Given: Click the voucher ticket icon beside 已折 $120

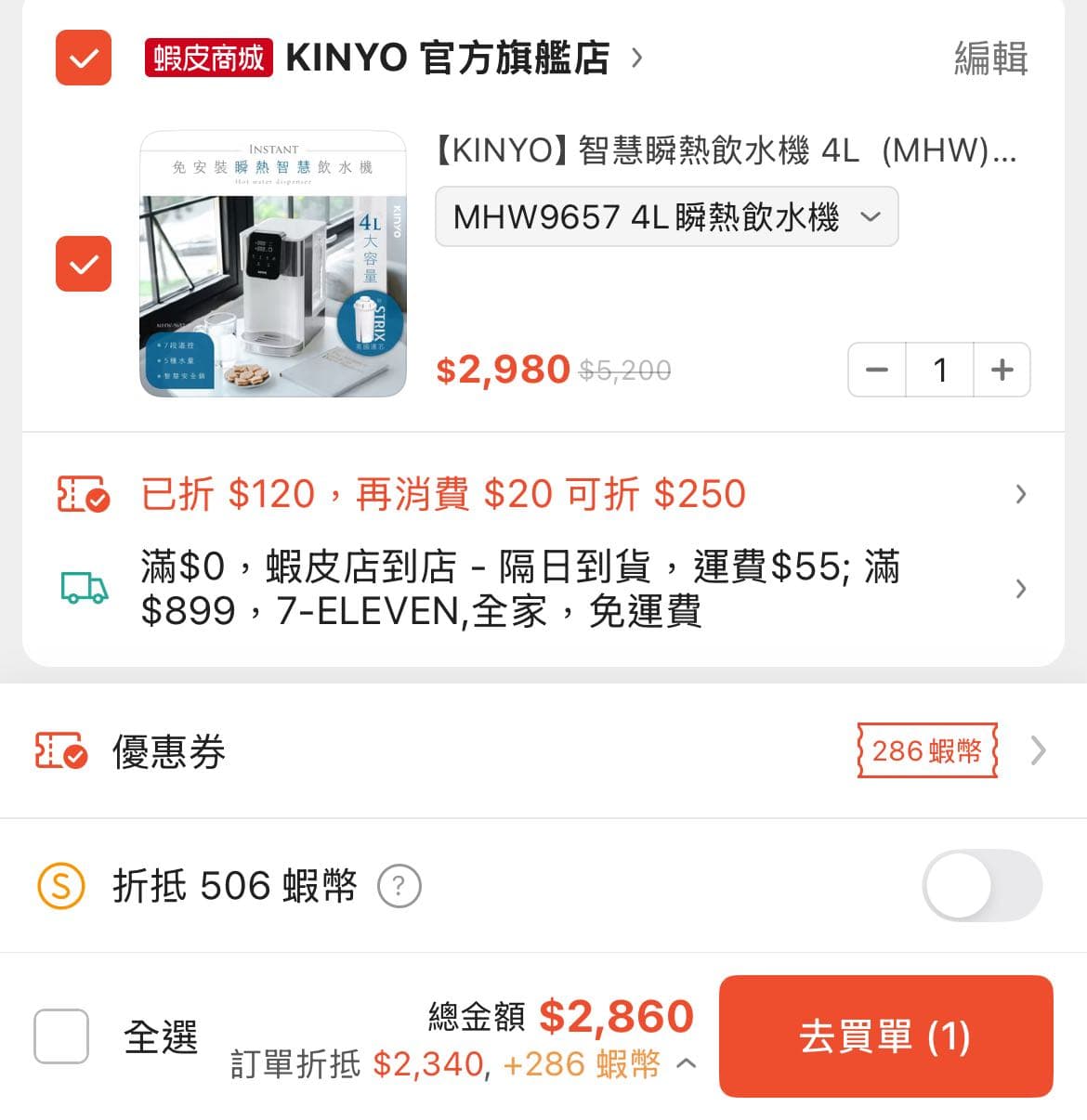Looking at the screenshot, I should point(82,493).
